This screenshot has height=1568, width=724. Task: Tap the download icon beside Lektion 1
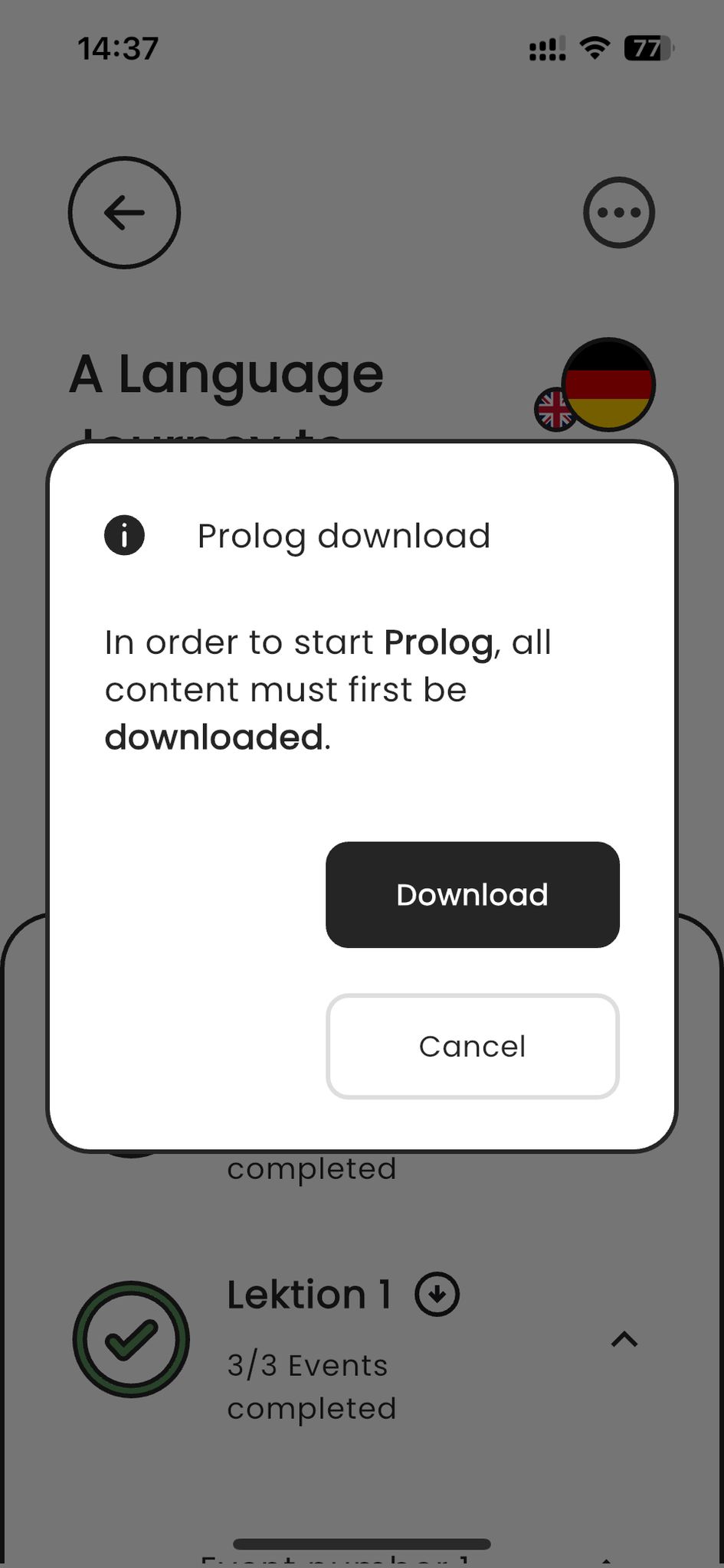point(437,1294)
